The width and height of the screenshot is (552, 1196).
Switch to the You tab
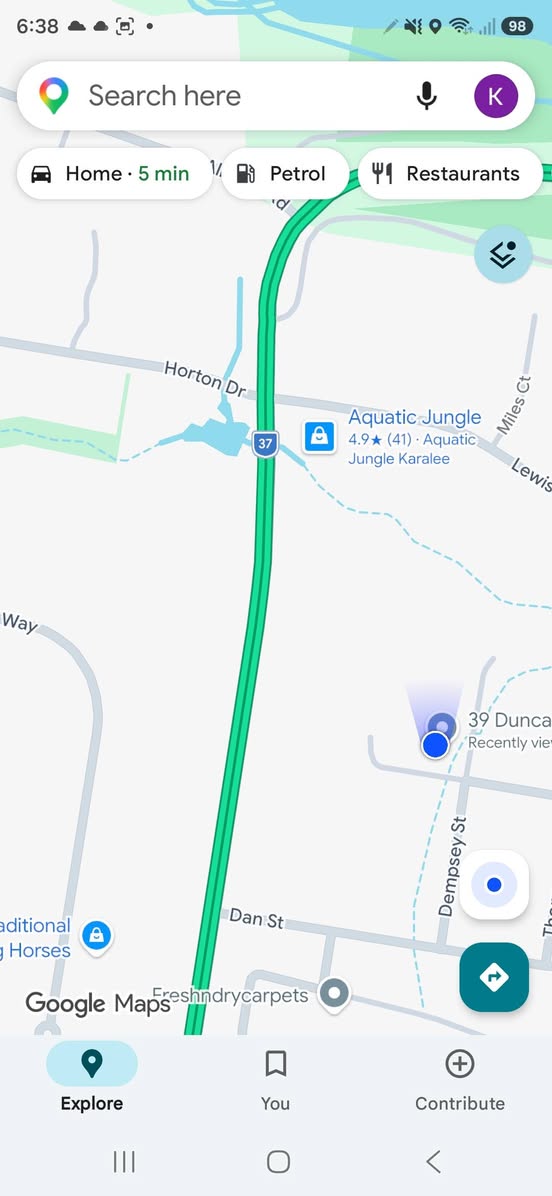pyautogui.click(x=275, y=1080)
